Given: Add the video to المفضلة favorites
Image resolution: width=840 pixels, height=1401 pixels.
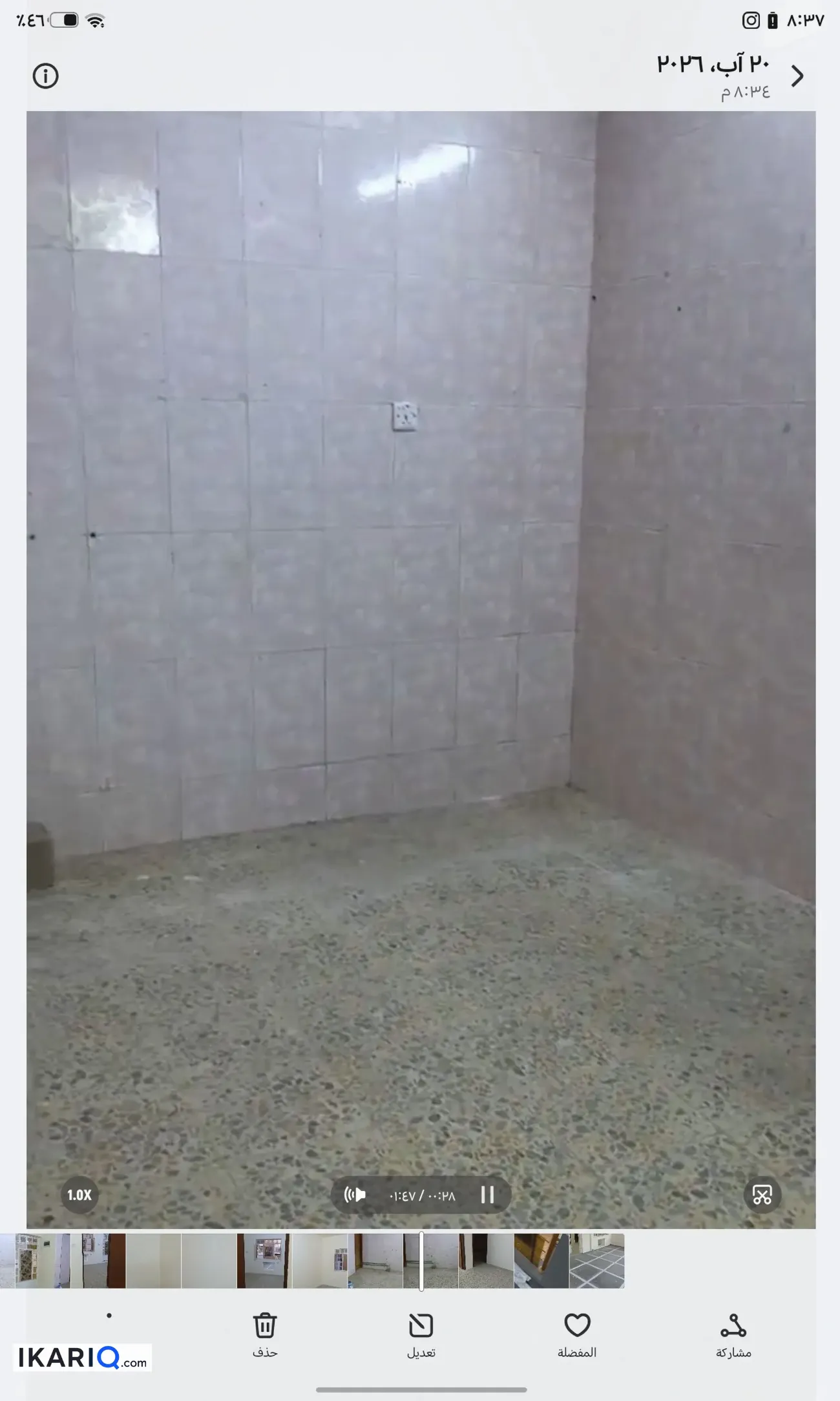Looking at the screenshot, I should (x=577, y=1335).
